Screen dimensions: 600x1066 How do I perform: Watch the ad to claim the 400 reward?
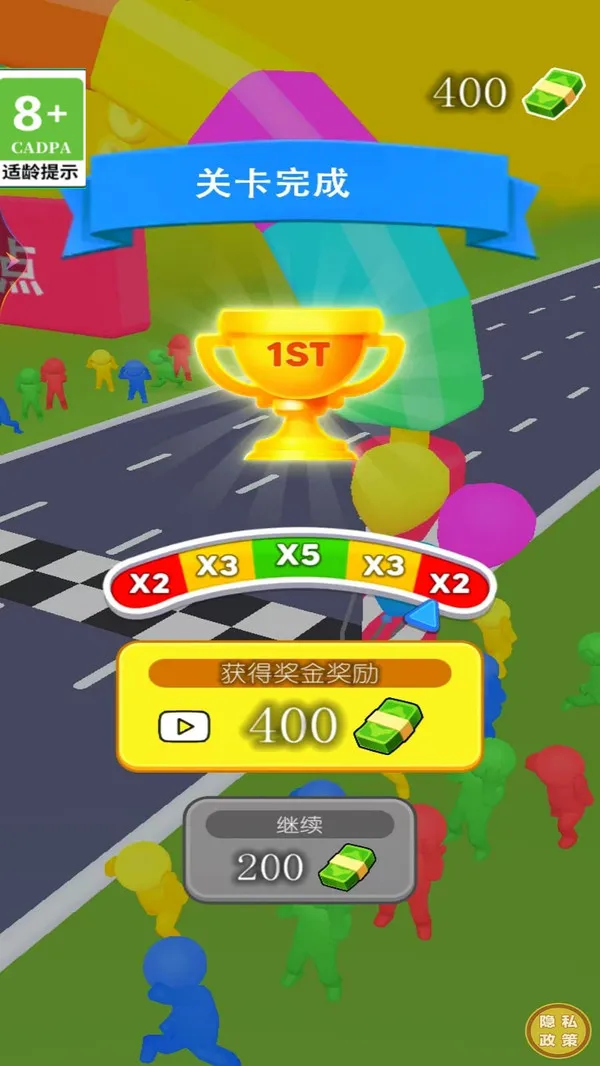(x=299, y=708)
